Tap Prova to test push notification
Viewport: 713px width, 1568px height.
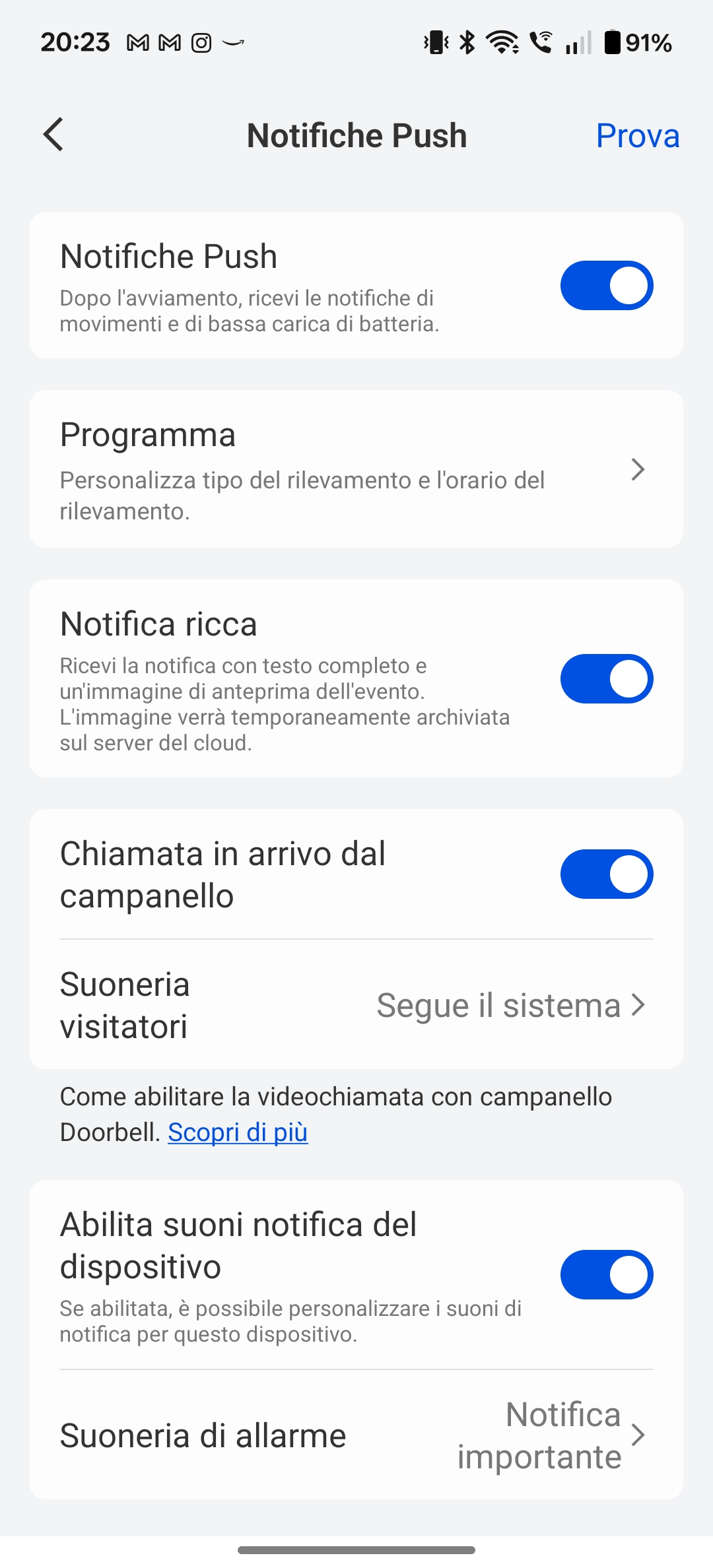coord(637,136)
